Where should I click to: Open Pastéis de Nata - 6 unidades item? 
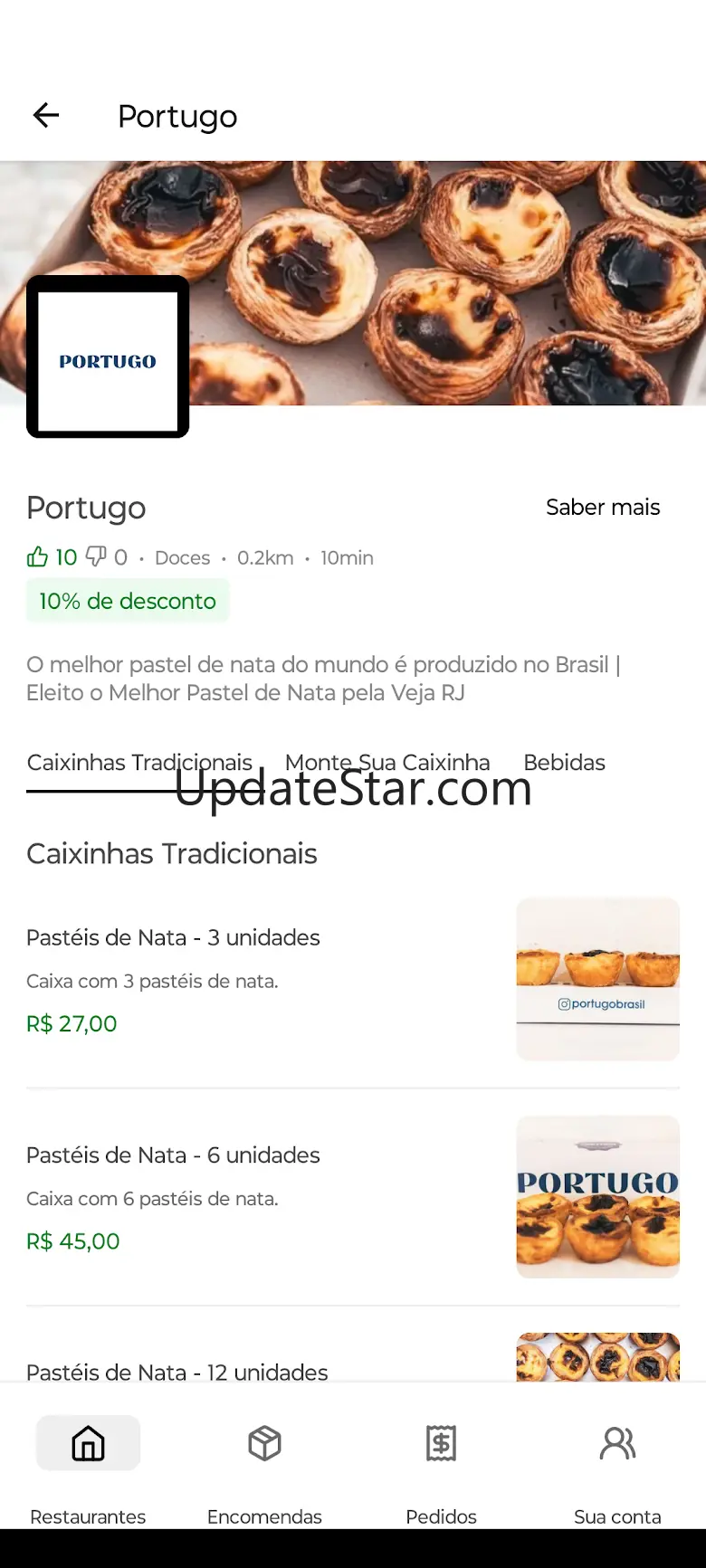click(173, 1155)
